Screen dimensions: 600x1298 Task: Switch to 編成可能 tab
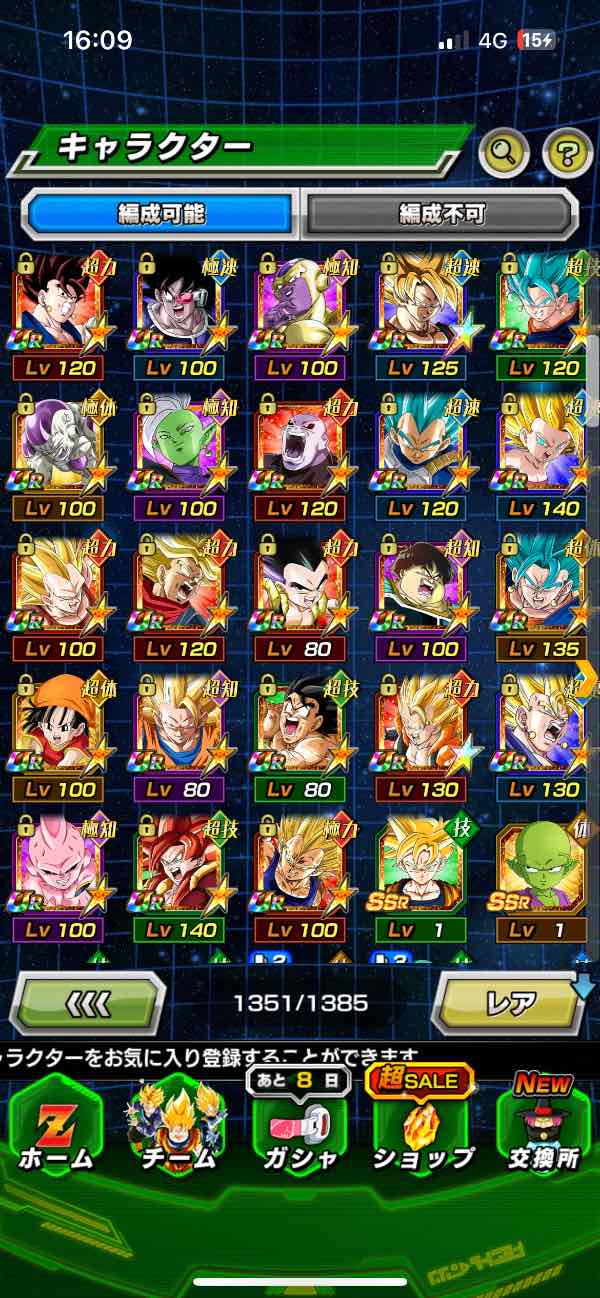coord(161,213)
